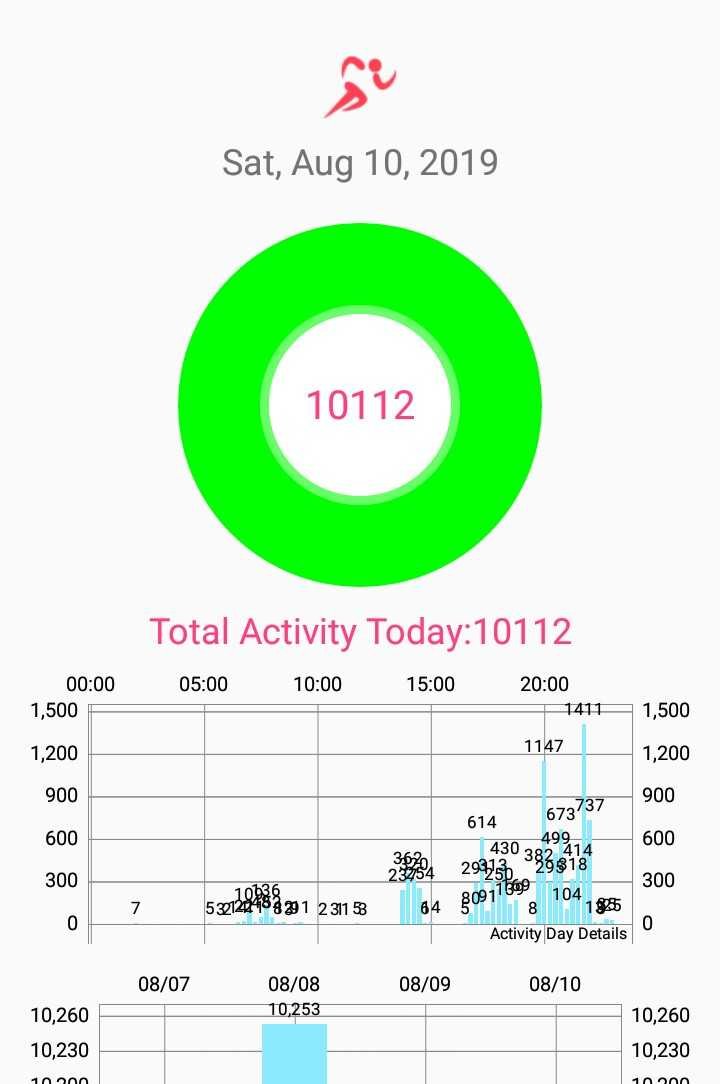Open the date Sat, Aug 10, 2019
The width and height of the screenshot is (720, 1084).
point(360,162)
